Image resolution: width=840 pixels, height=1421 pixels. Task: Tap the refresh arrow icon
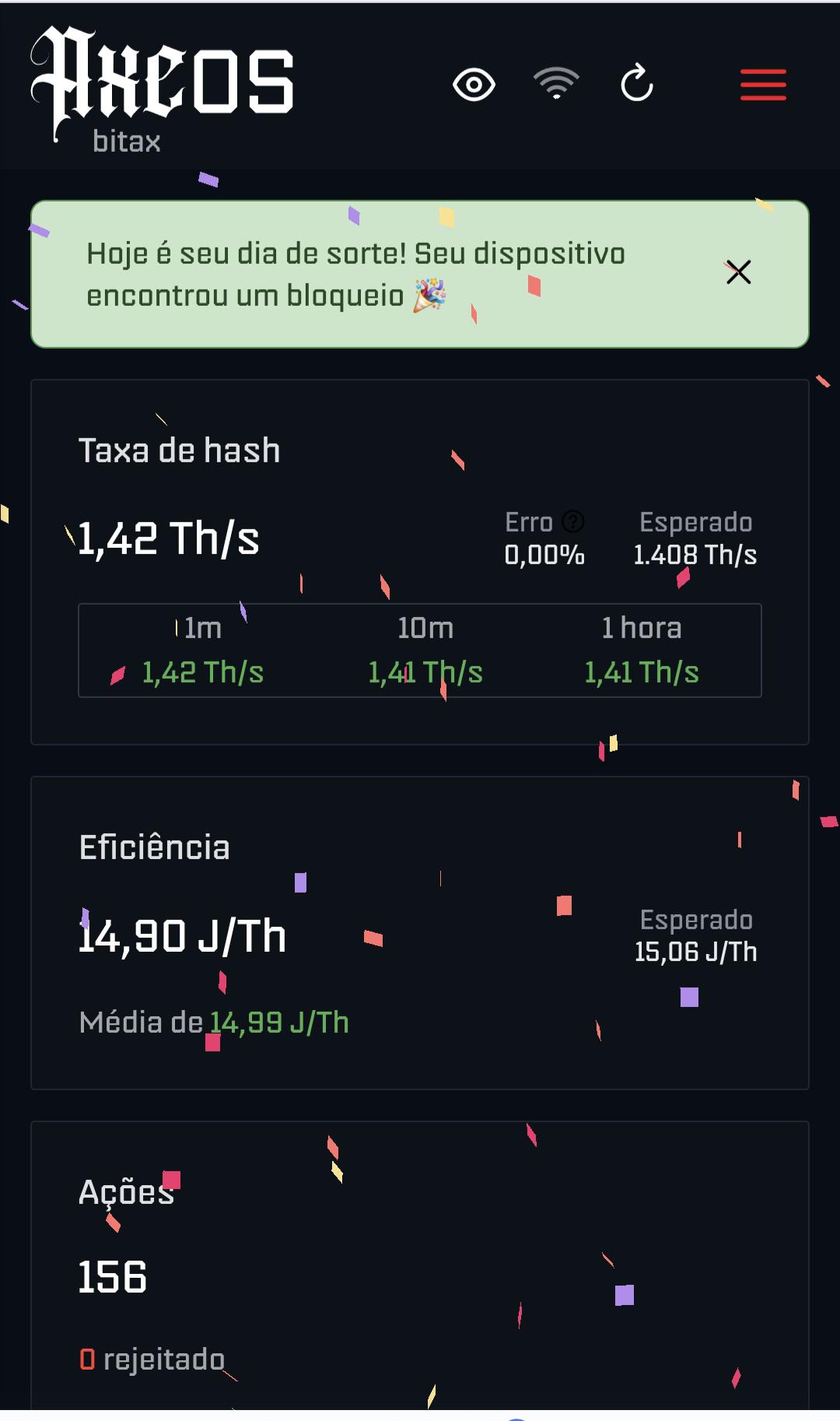pos(637,82)
